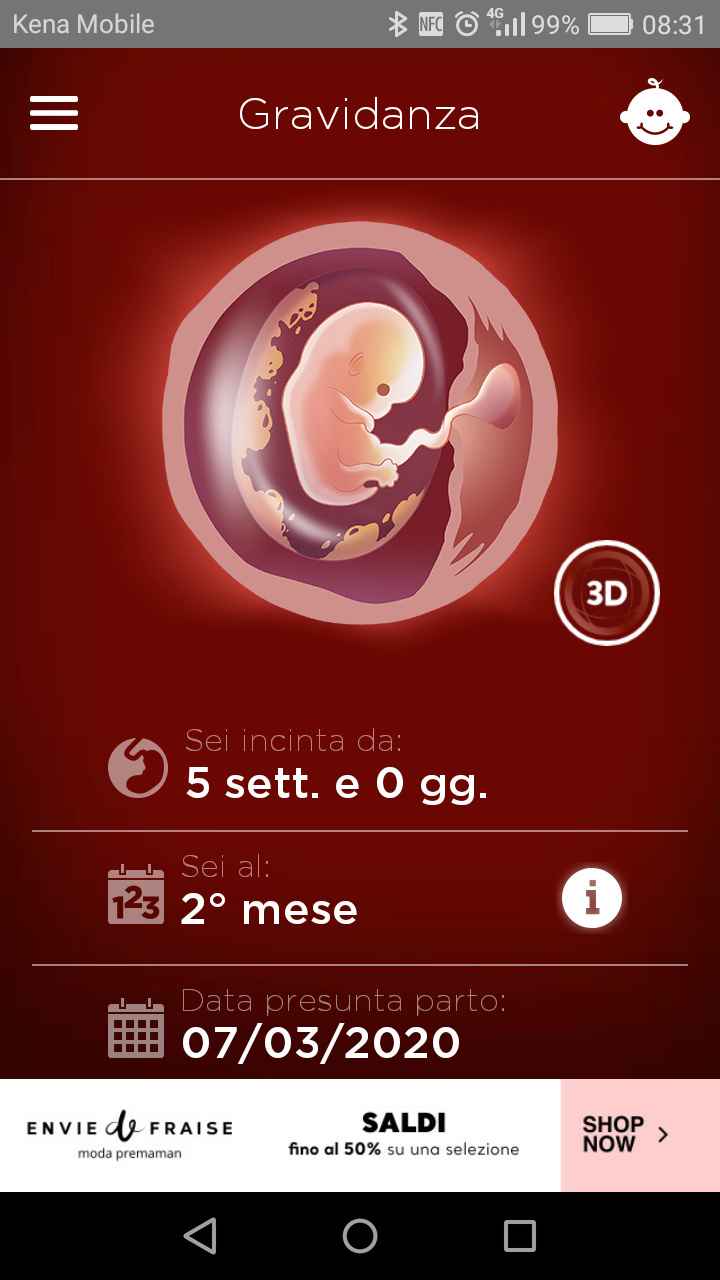The height and width of the screenshot is (1280, 720).
Task: Enable more details via the i button
Action: tap(591, 898)
